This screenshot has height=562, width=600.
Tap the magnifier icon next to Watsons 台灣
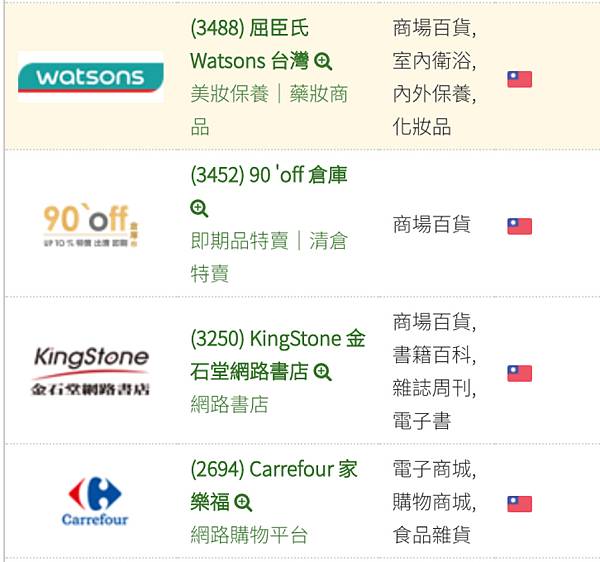pyautogui.click(x=322, y=62)
